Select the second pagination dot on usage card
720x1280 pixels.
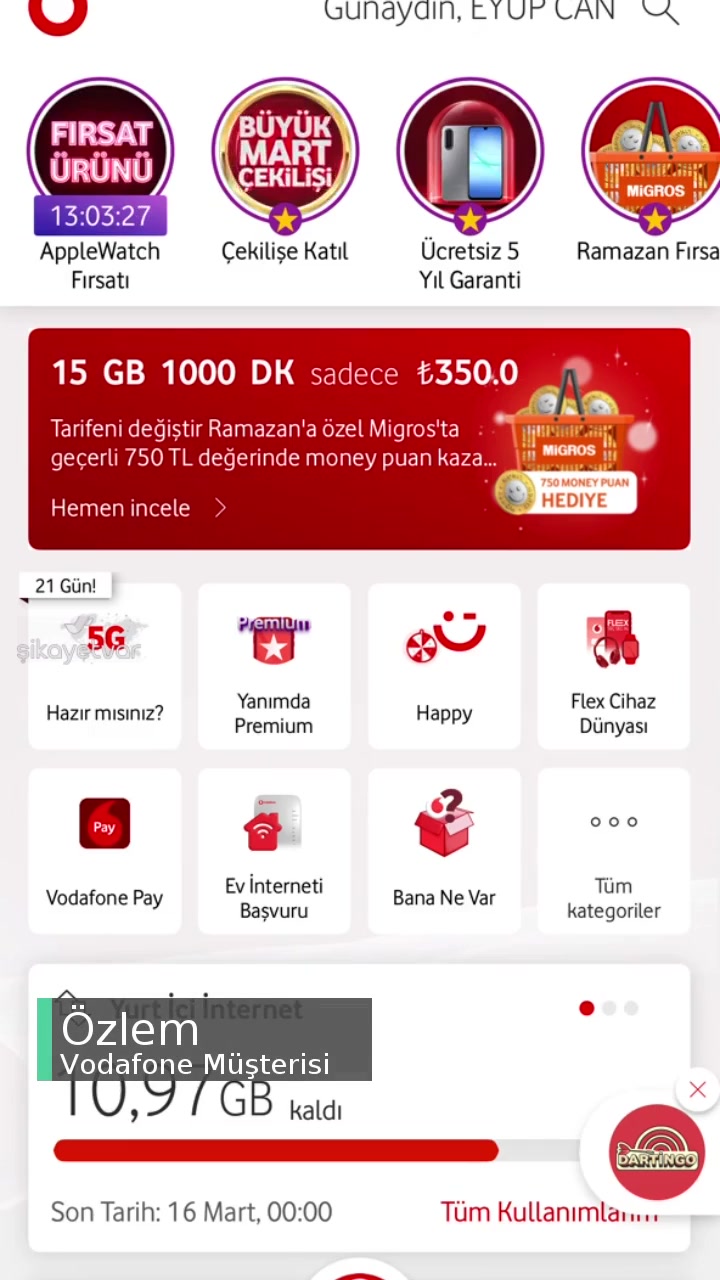pos(609,1008)
